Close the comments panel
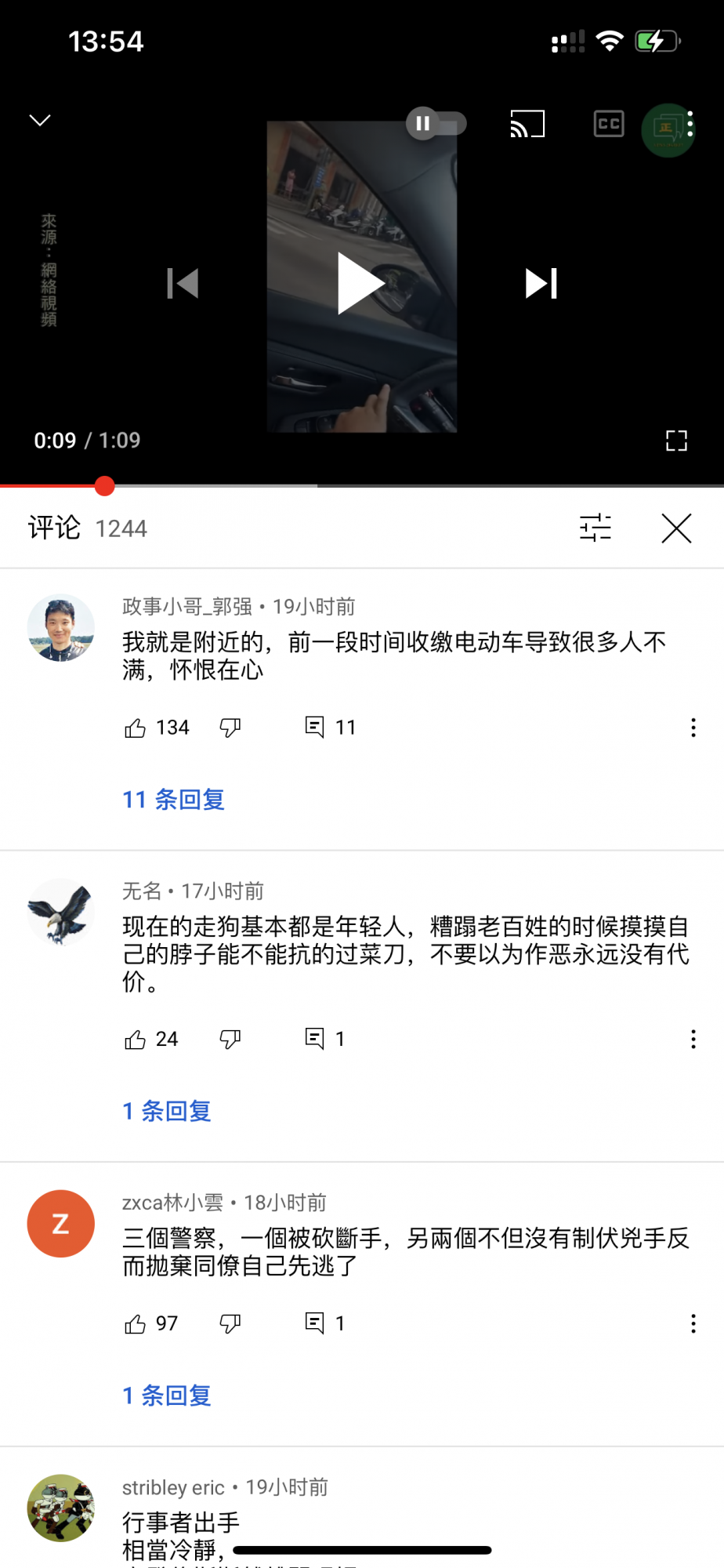The height and width of the screenshot is (1568, 724). (676, 528)
